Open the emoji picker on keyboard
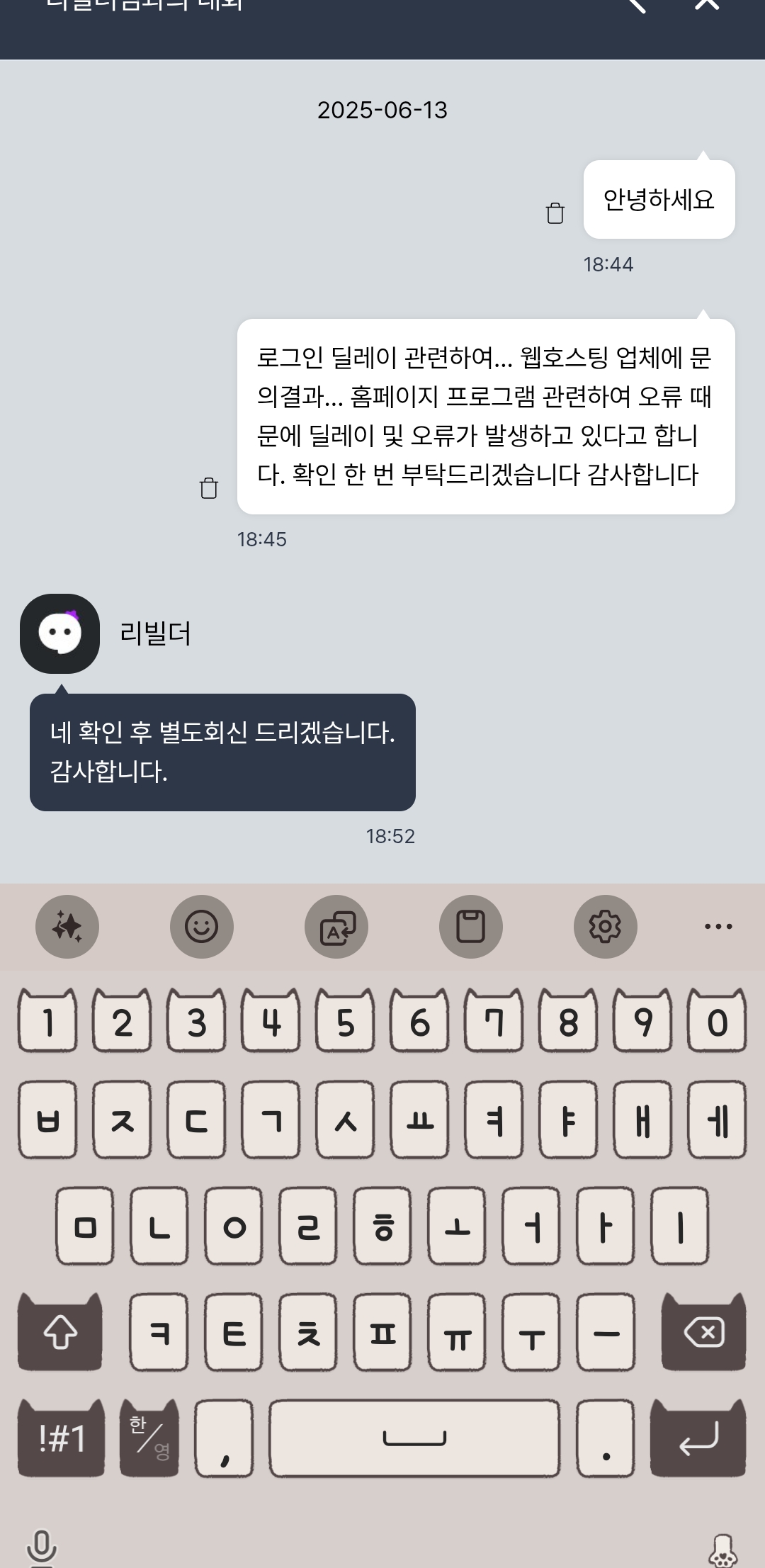This screenshot has width=765, height=1568. click(202, 927)
